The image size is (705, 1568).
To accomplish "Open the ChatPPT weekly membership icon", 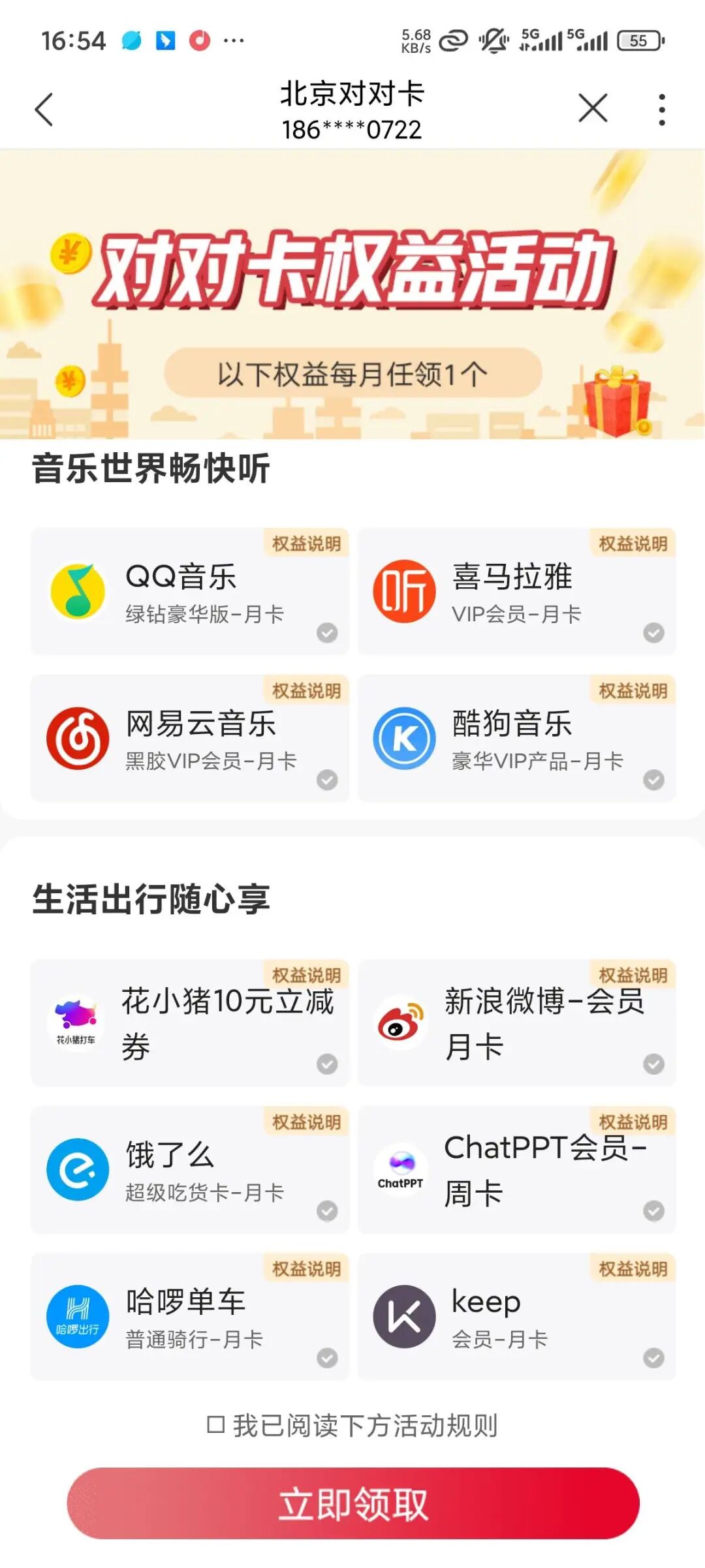I will click(x=401, y=1168).
